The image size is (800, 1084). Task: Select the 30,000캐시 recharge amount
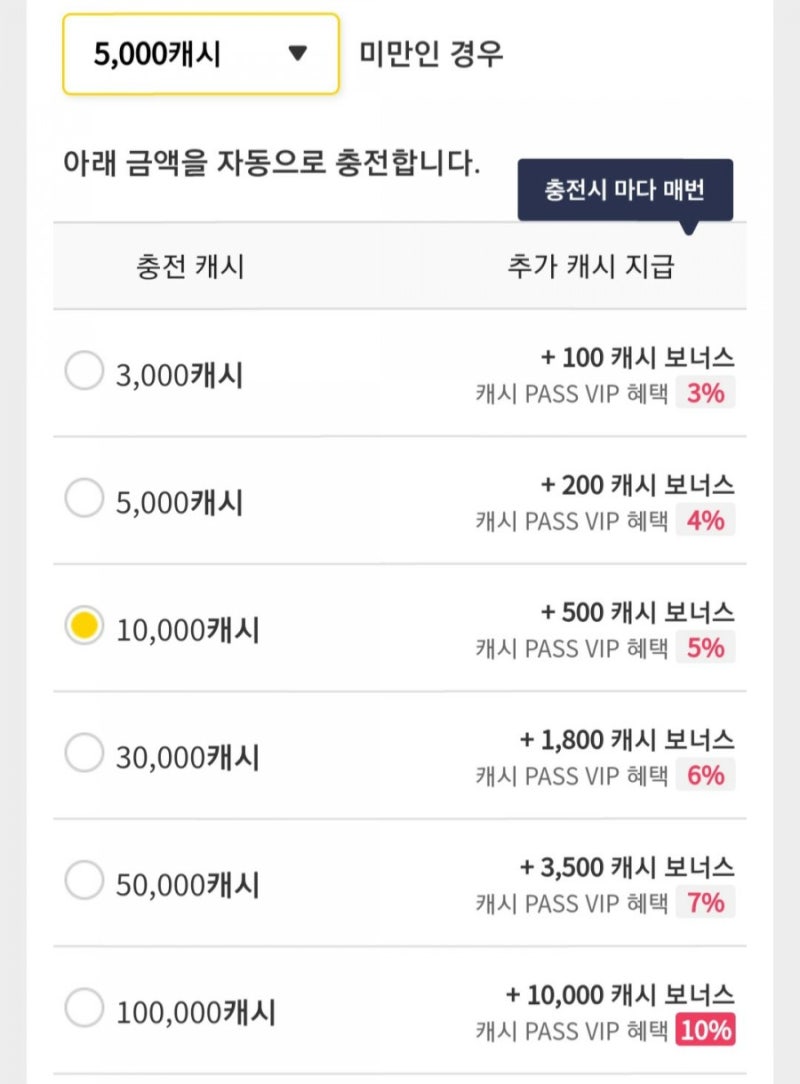85,753
